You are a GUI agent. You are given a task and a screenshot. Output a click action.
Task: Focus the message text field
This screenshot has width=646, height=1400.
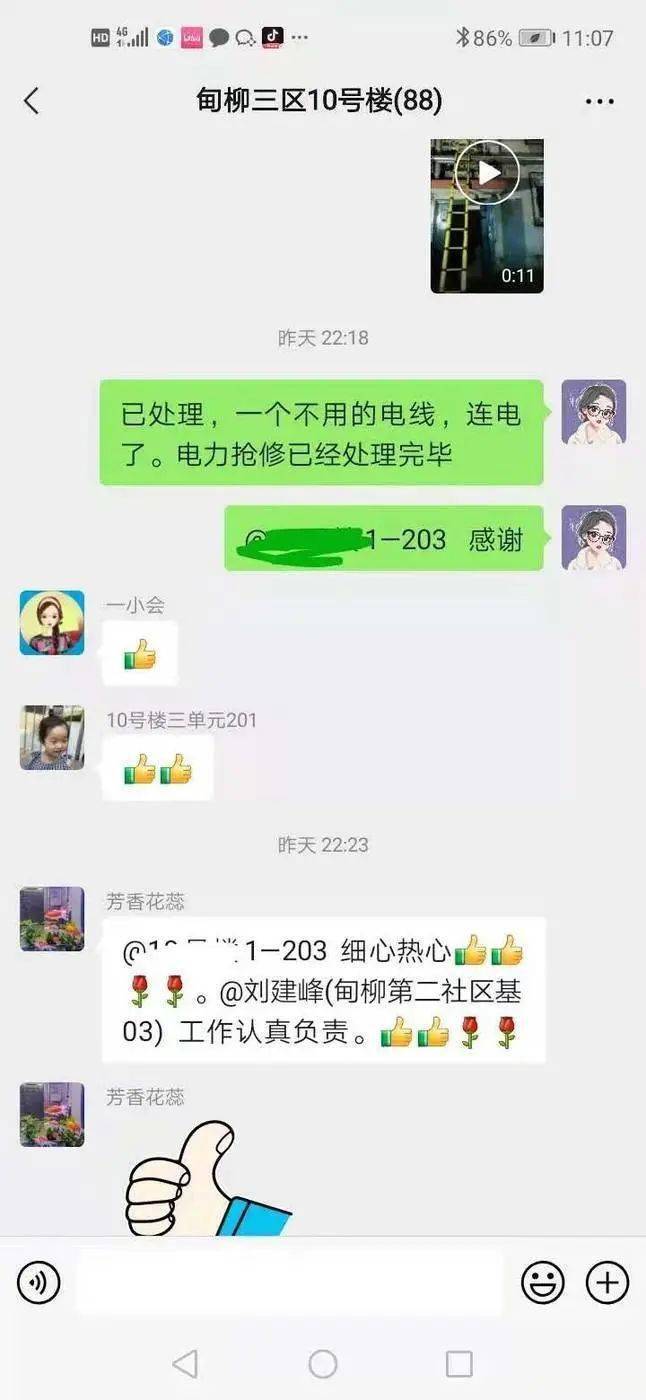tap(290, 1282)
